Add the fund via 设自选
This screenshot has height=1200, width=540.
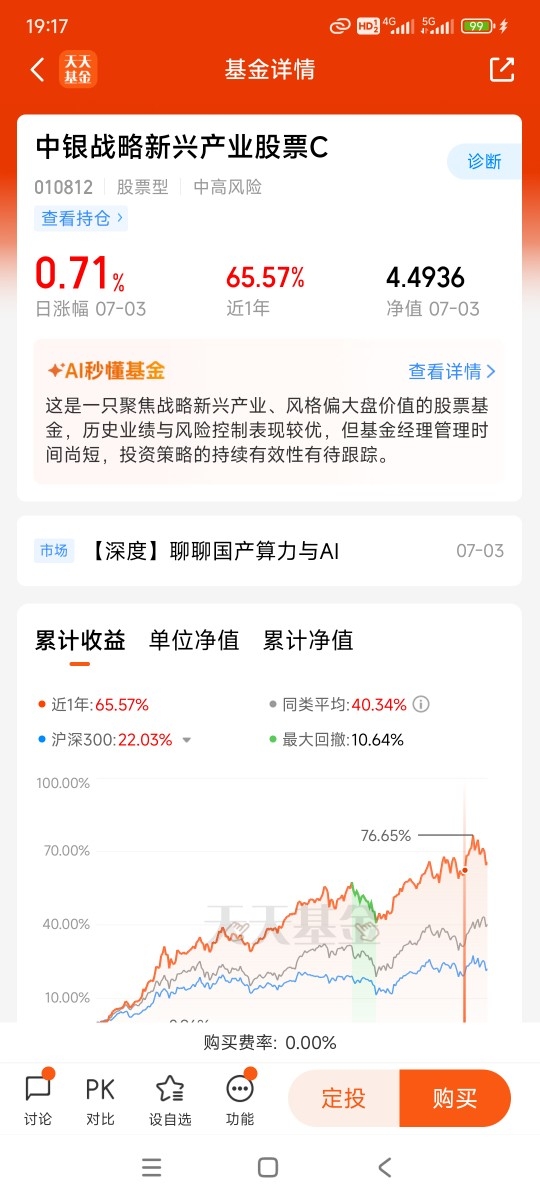pyautogui.click(x=170, y=1098)
